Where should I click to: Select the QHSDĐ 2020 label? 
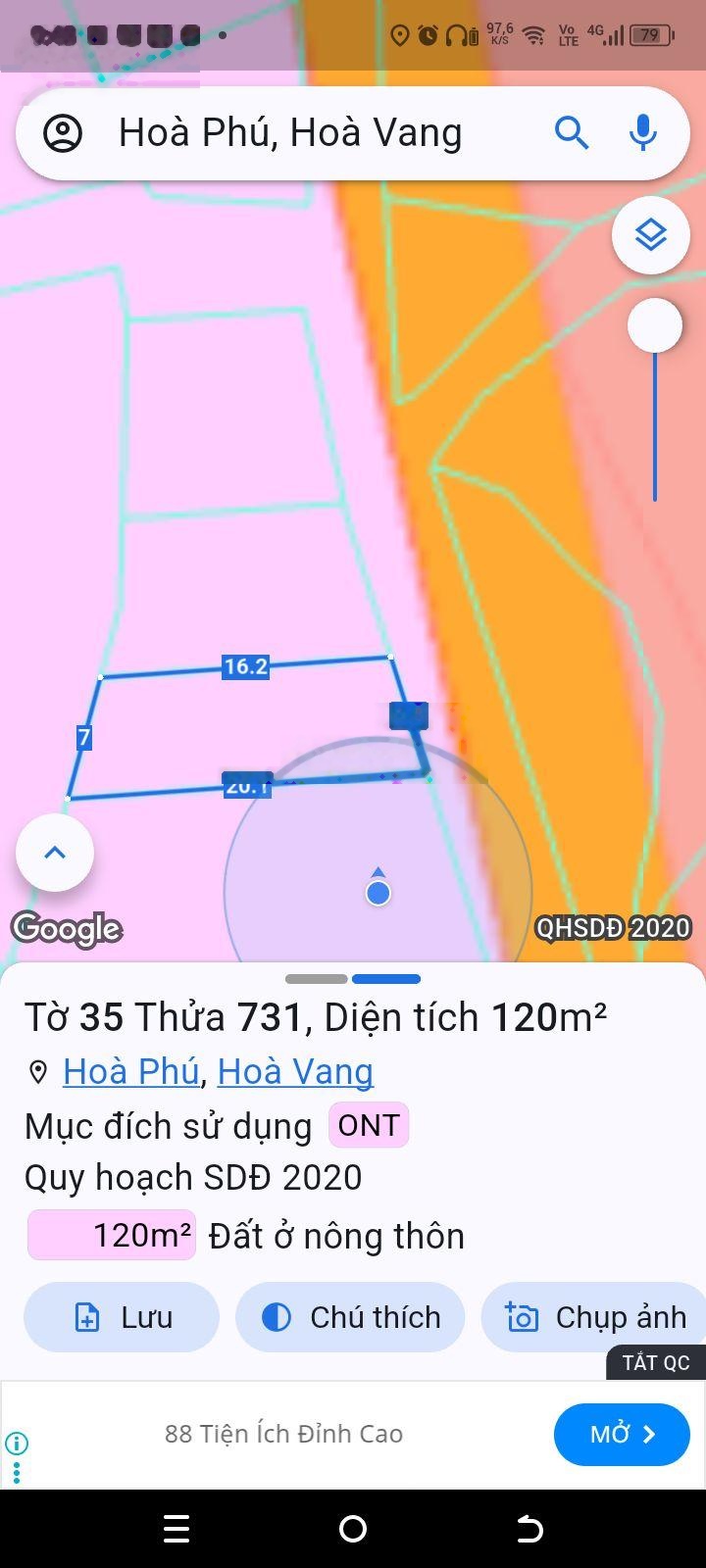click(x=610, y=927)
